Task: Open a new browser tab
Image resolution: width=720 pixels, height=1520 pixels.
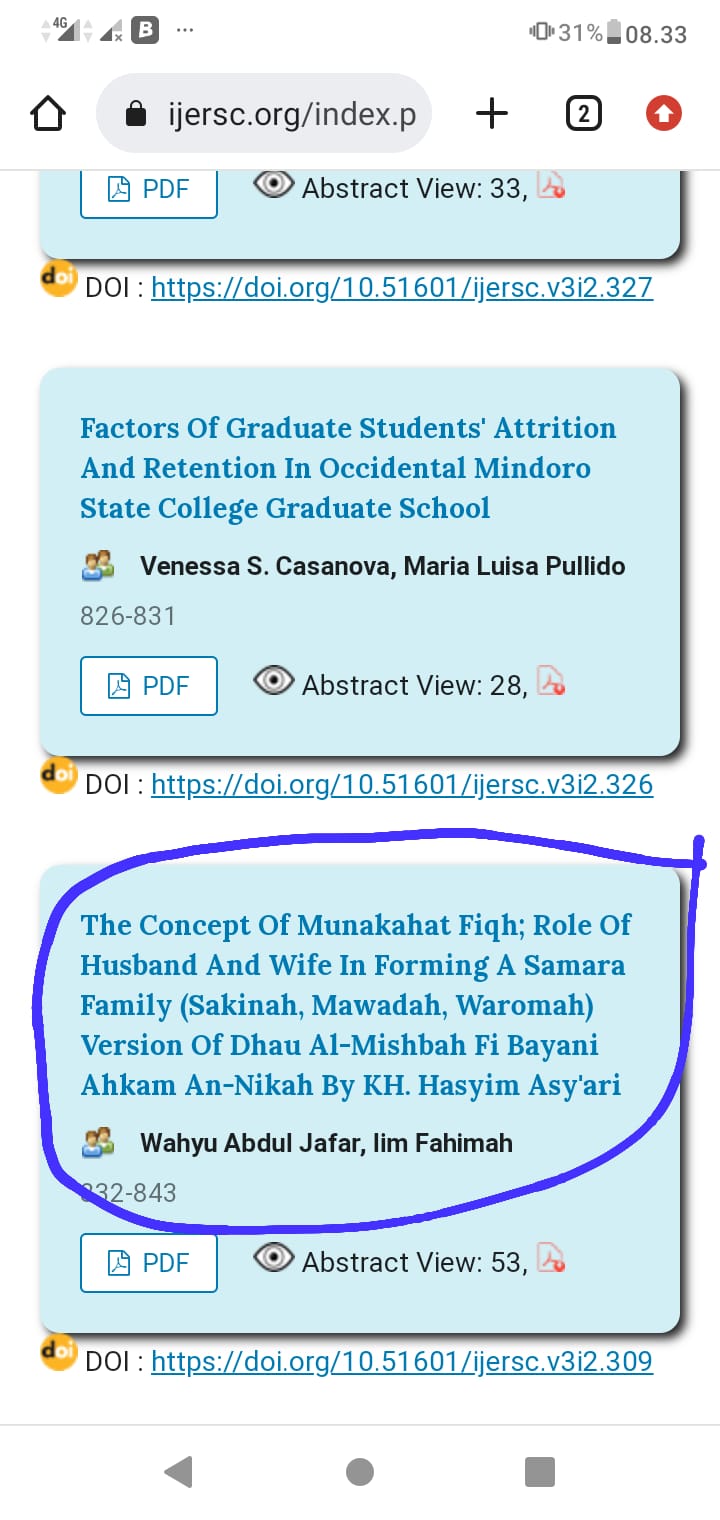Action: tap(491, 114)
